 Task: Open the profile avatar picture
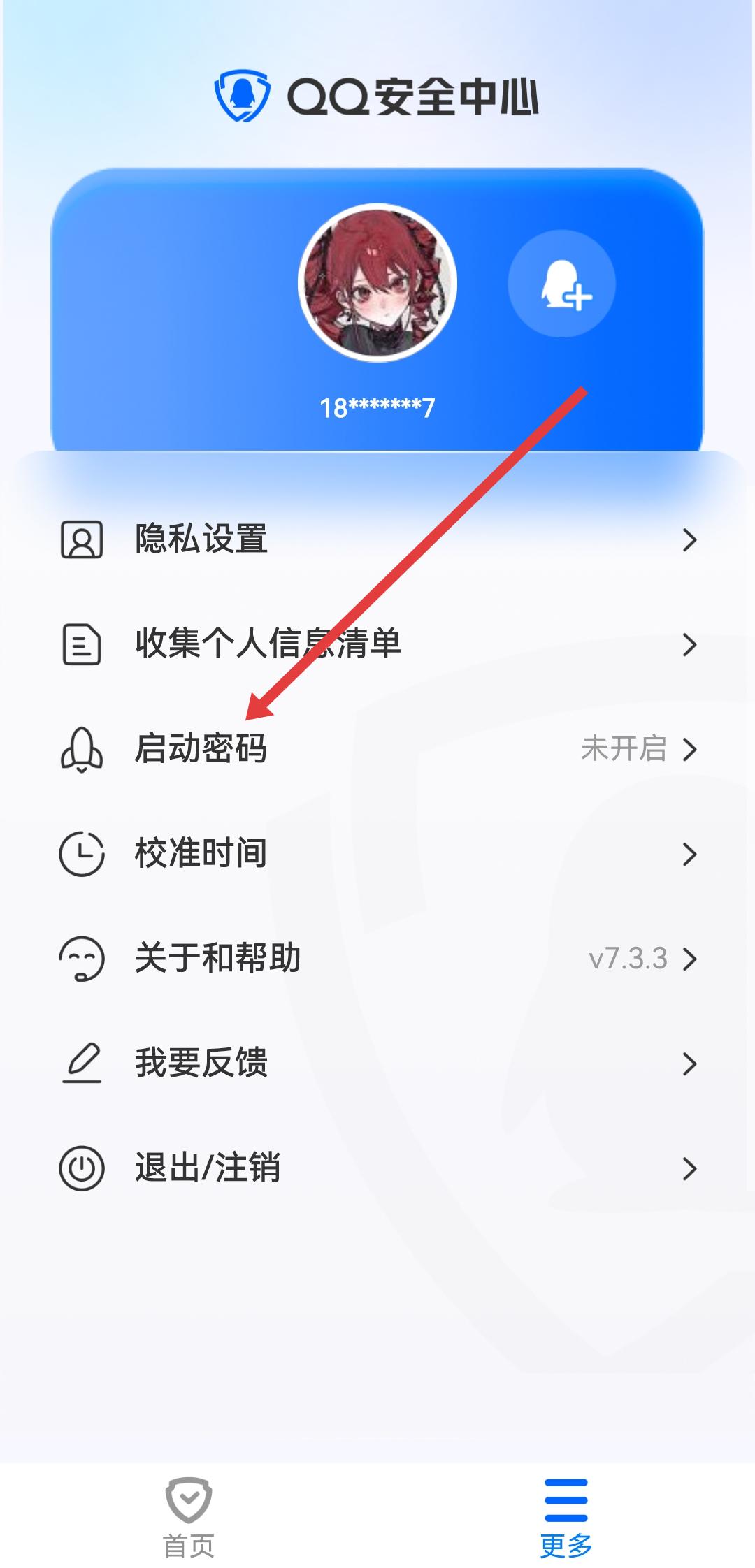377,283
